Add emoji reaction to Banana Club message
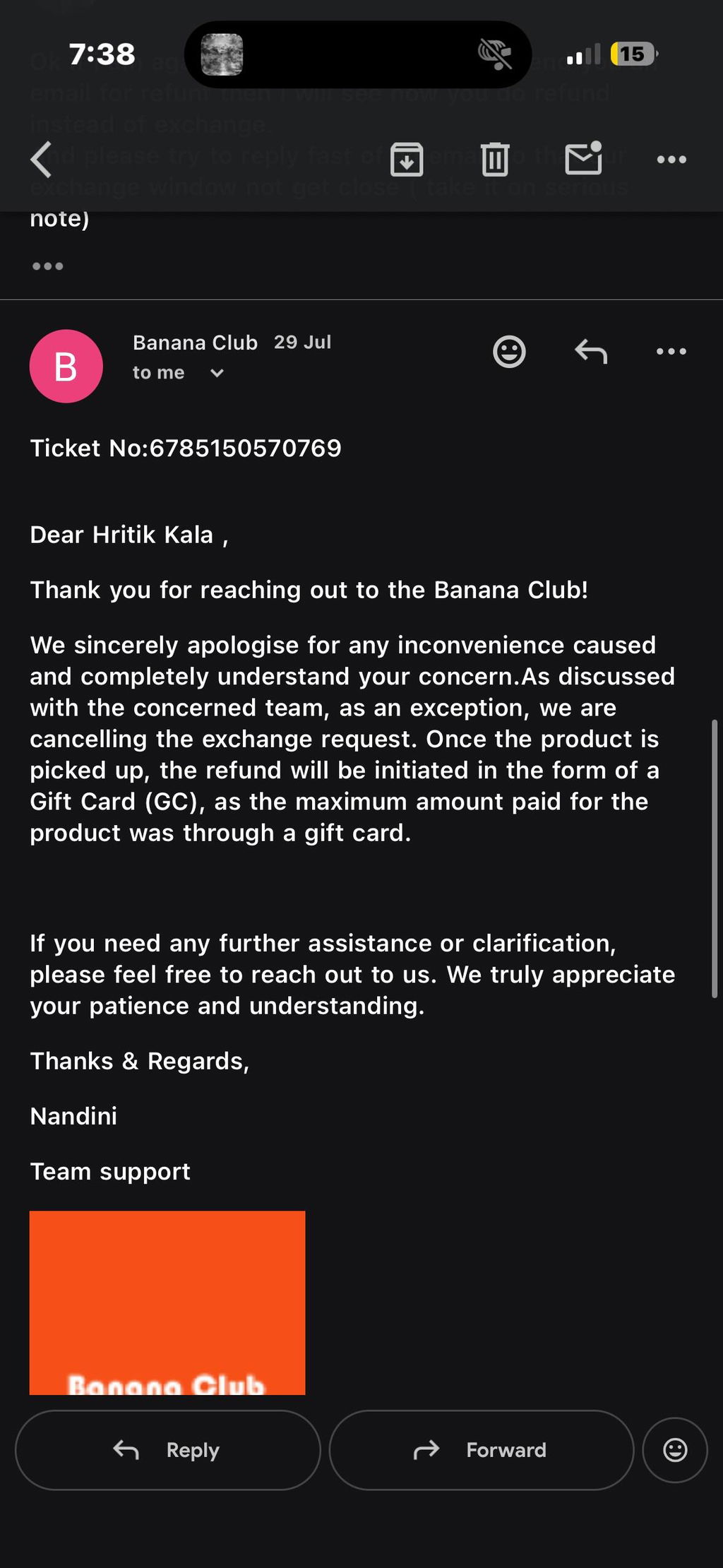Image resolution: width=723 pixels, height=1568 pixels. (509, 352)
